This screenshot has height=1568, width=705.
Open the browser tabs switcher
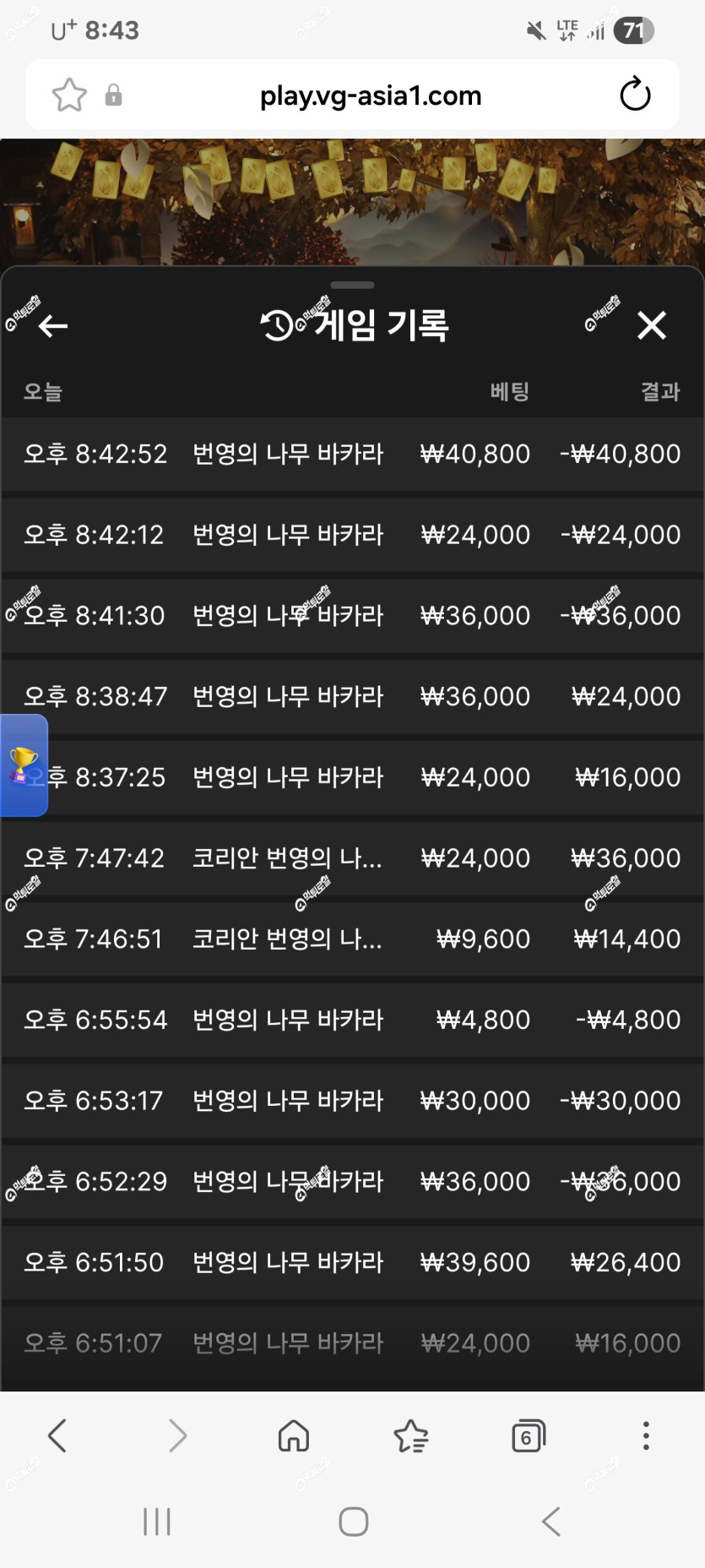coord(529,1435)
